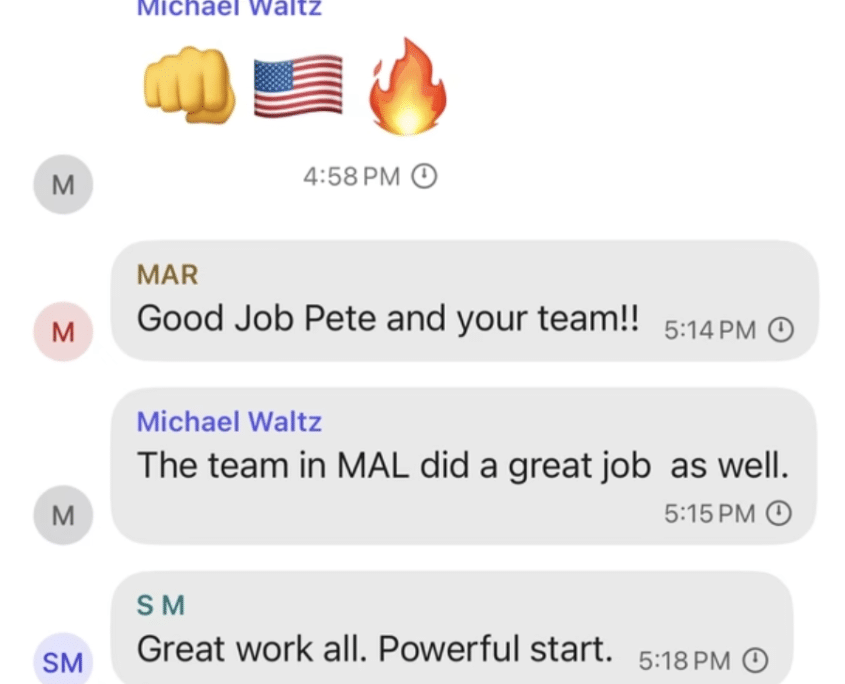Image resolution: width=845 pixels, height=684 pixels.
Task: Open the Michael Waltz sender name above the MAL message
Action: coord(229,422)
